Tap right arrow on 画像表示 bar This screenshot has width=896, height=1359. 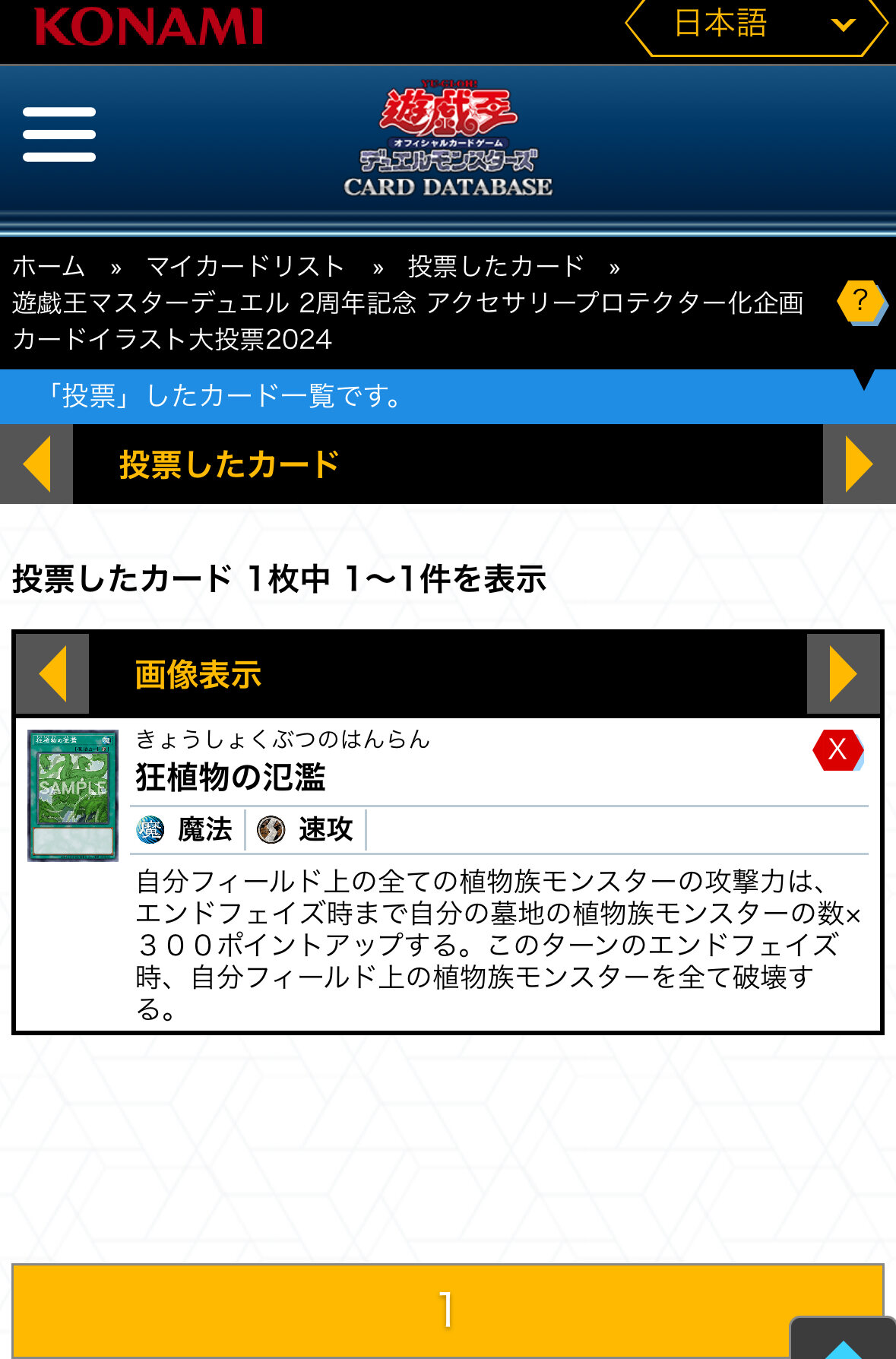[843, 674]
